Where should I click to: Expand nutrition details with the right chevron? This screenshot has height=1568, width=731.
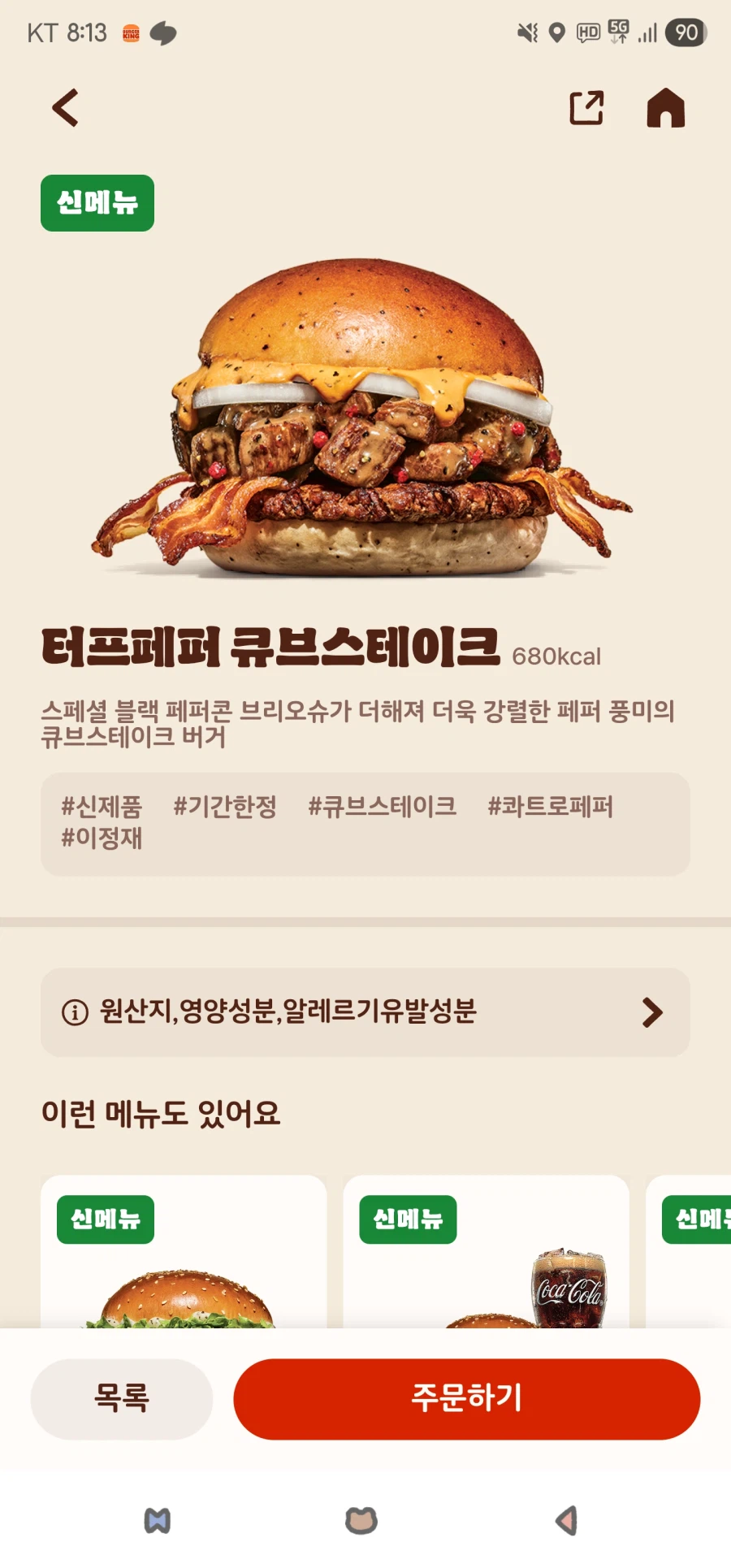(x=651, y=1012)
